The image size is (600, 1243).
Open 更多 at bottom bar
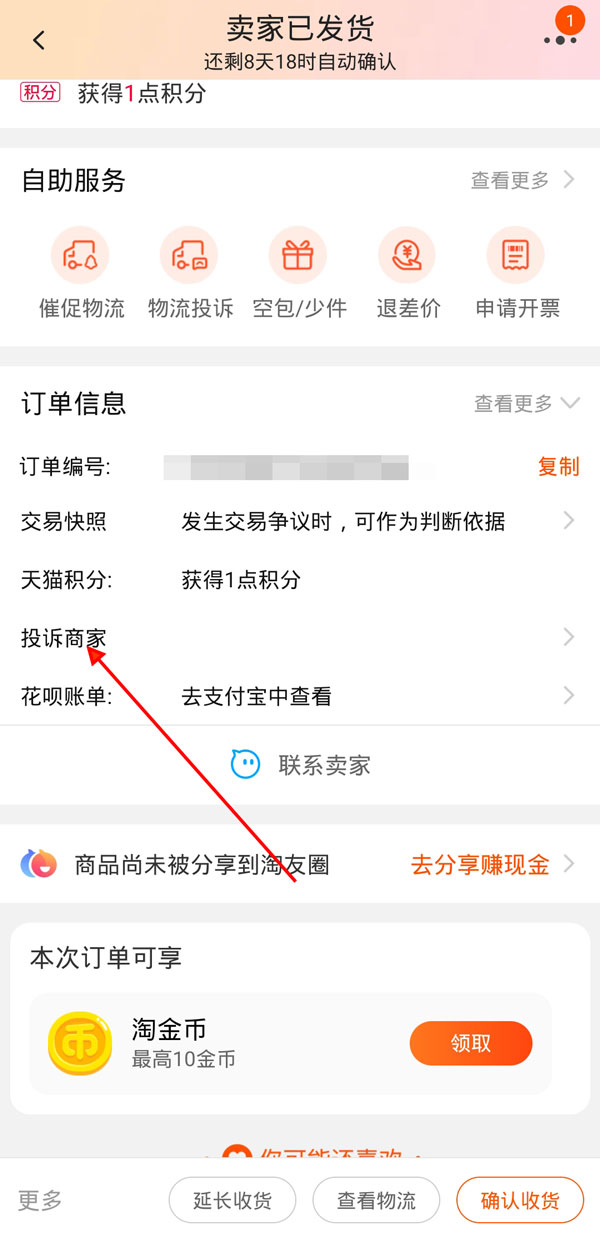click(40, 1200)
